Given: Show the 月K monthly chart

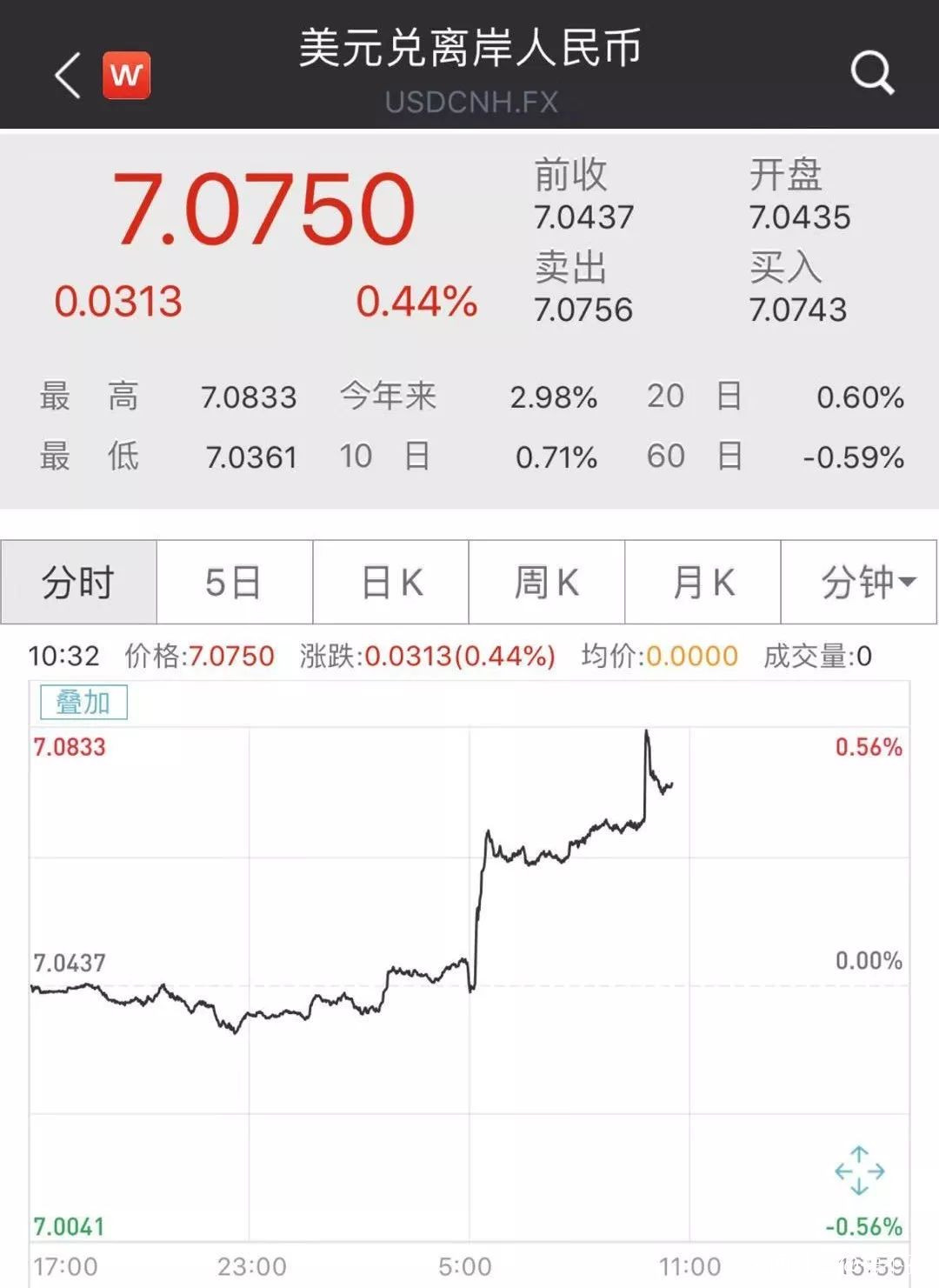Looking at the screenshot, I should pyautogui.click(x=703, y=582).
